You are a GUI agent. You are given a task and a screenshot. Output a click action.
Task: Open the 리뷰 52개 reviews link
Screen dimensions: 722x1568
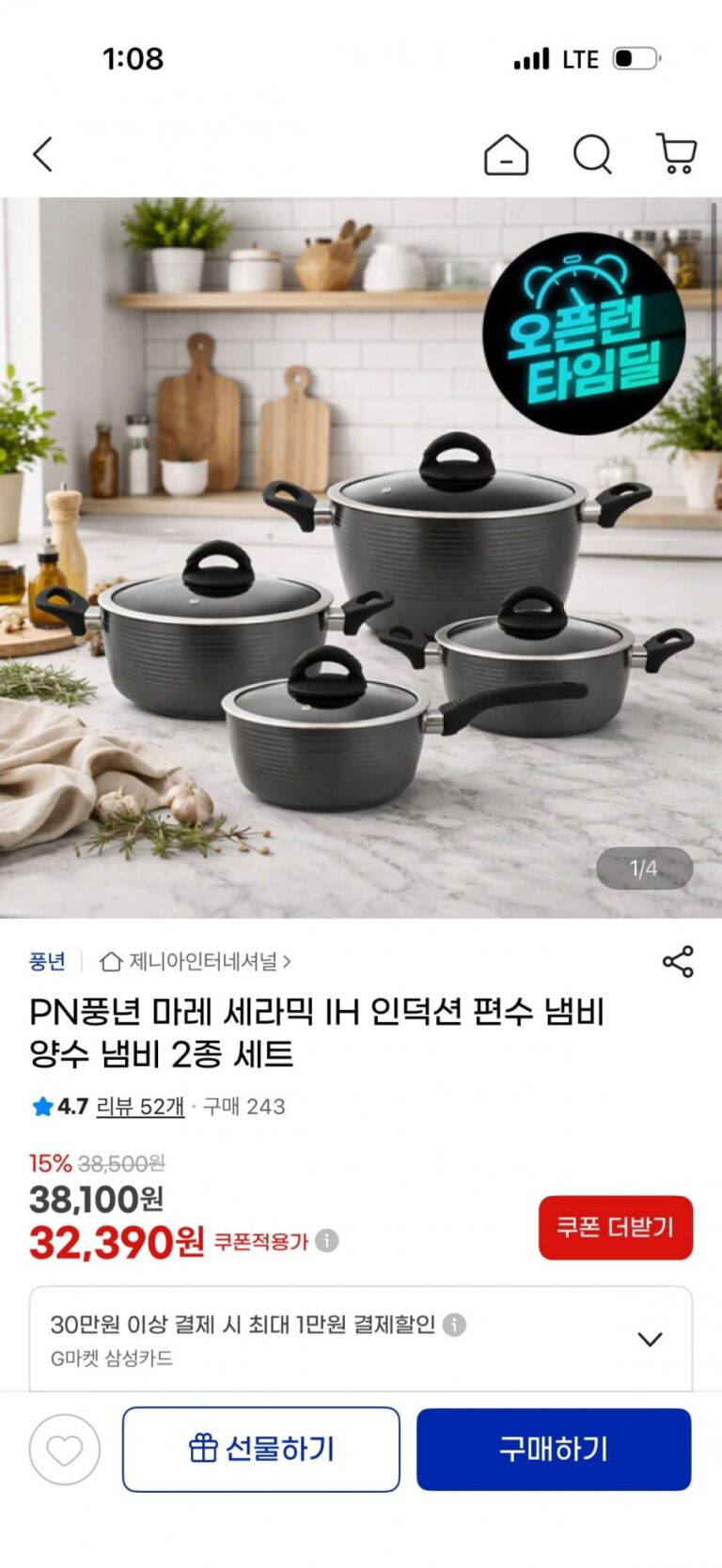pos(140,1107)
